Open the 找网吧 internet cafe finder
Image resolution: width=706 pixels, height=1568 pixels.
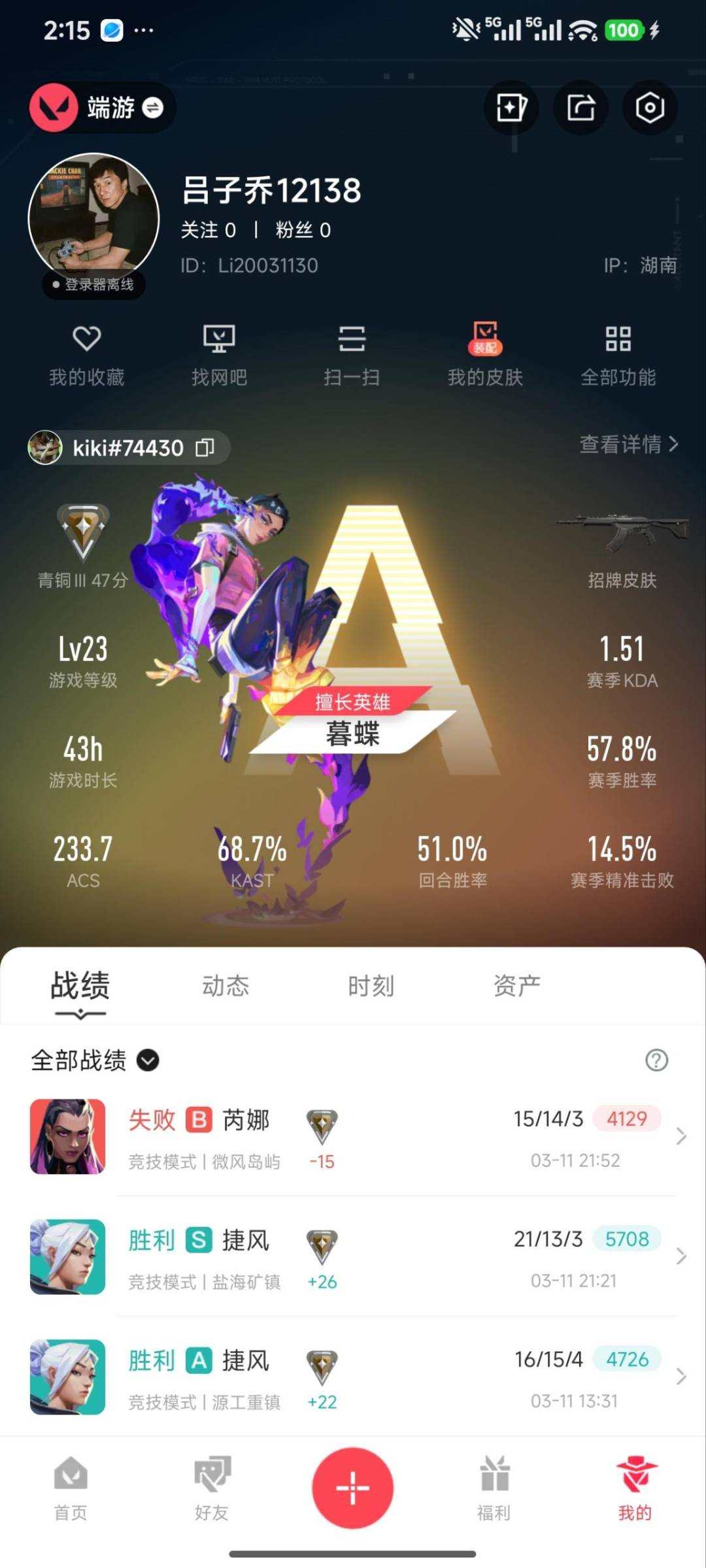[220, 353]
